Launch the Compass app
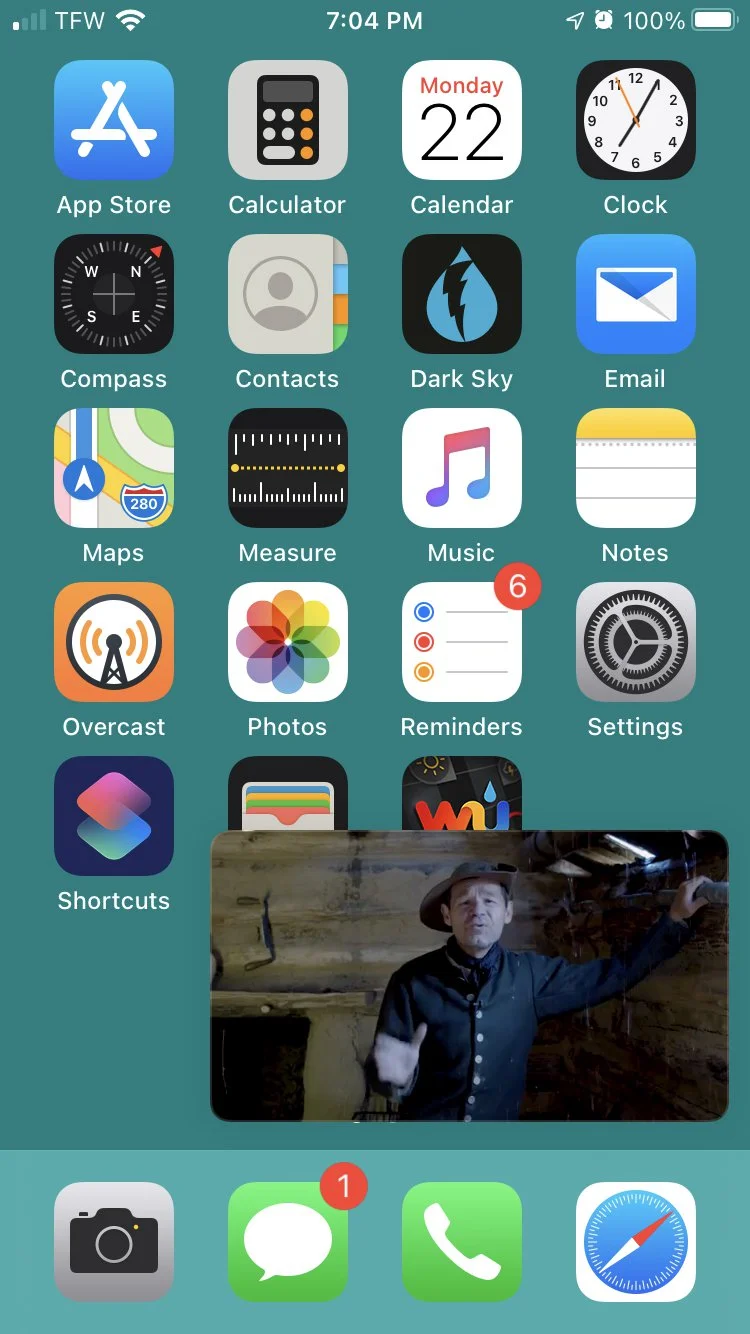The image size is (750, 1334). 114,294
